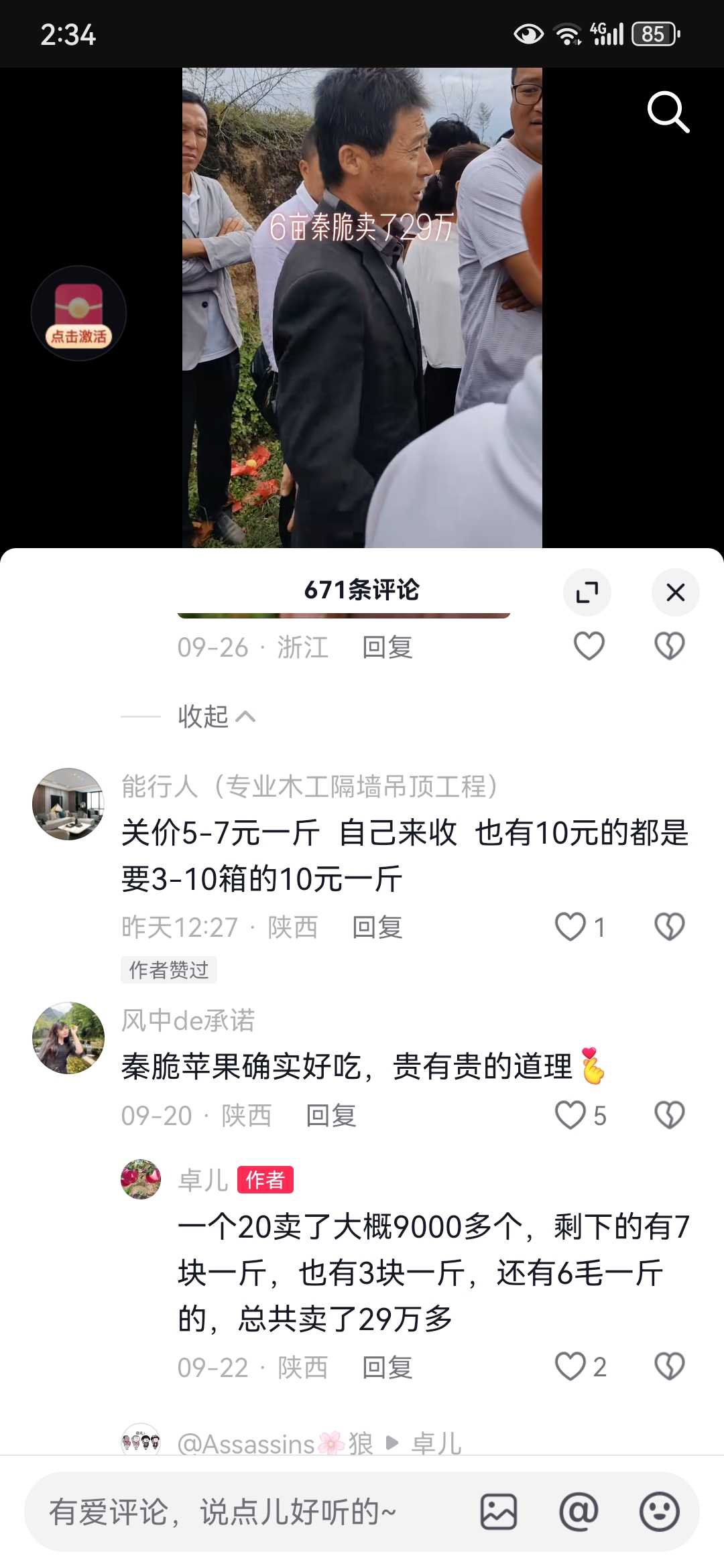Reply to the 09-26 浙江 comment
724x1568 pixels.
[387, 647]
